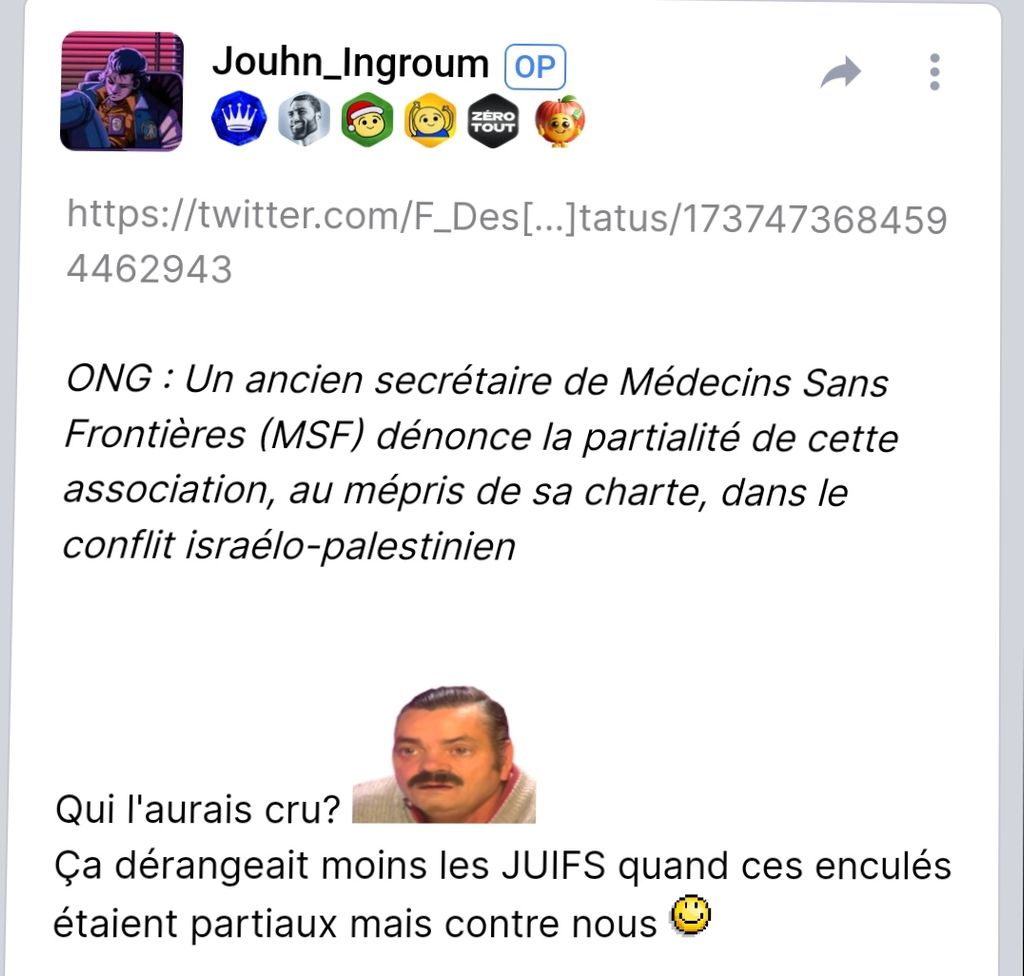
Task: Open Jouhn_Ingroum's profile avatar
Action: pos(121,91)
